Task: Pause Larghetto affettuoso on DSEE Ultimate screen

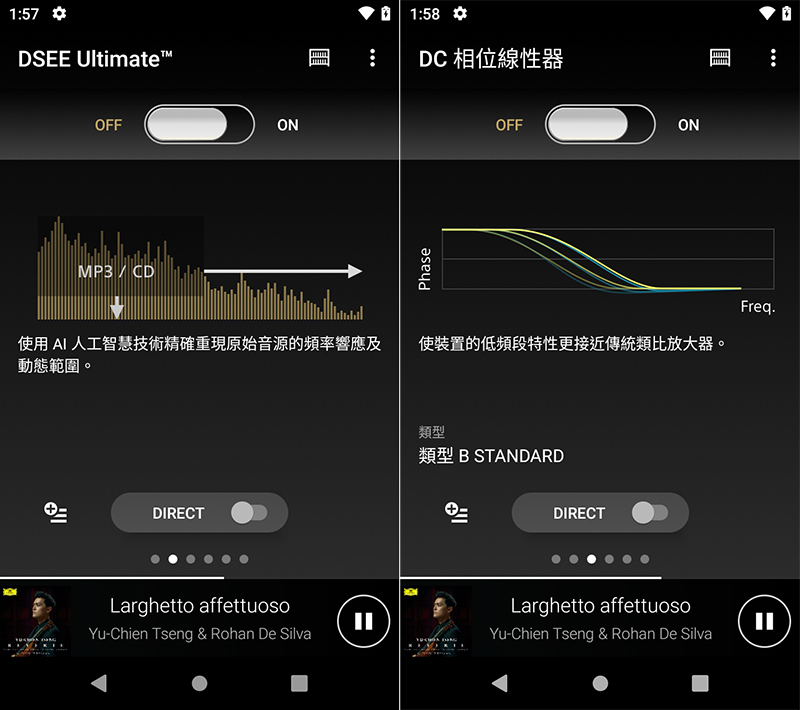Action: click(363, 621)
